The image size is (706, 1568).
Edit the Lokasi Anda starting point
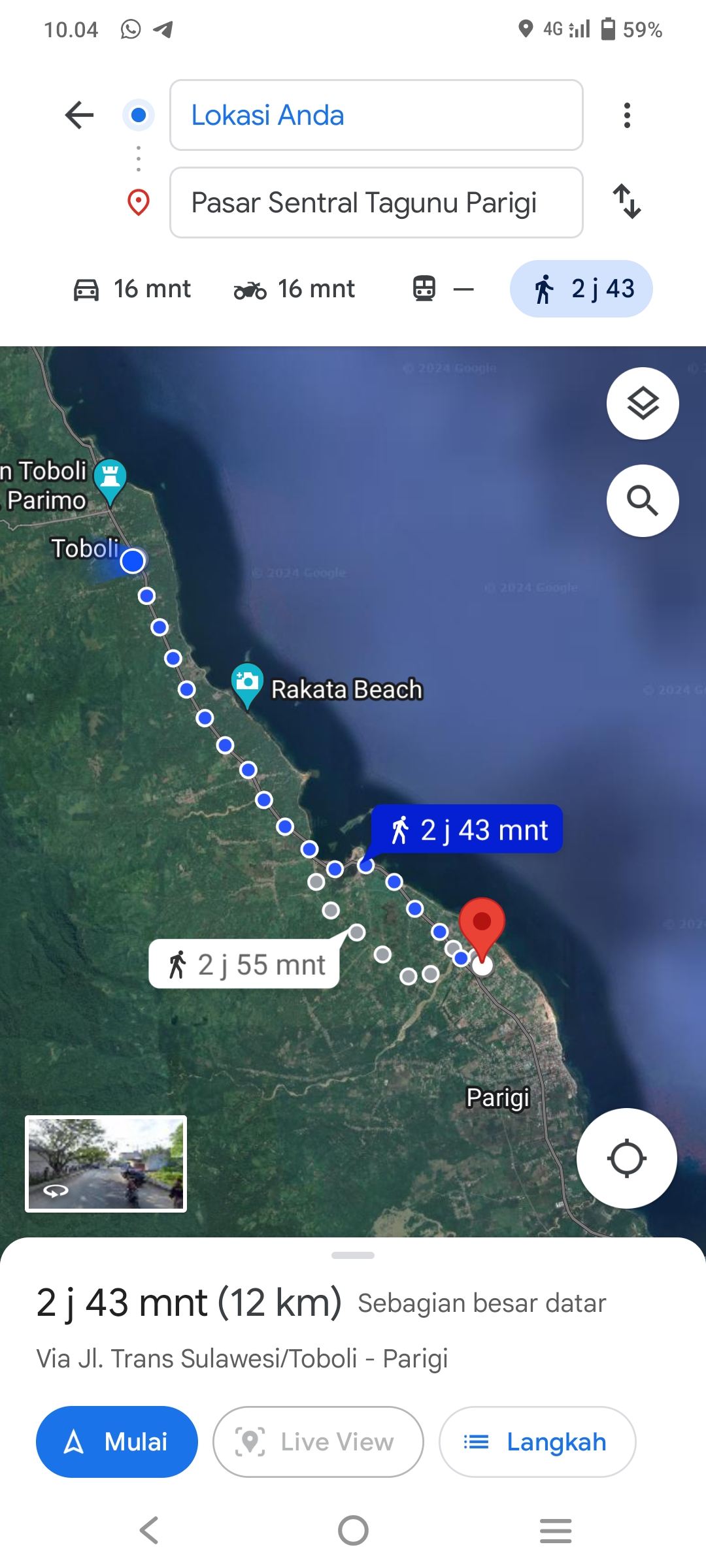tap(376, 115)
